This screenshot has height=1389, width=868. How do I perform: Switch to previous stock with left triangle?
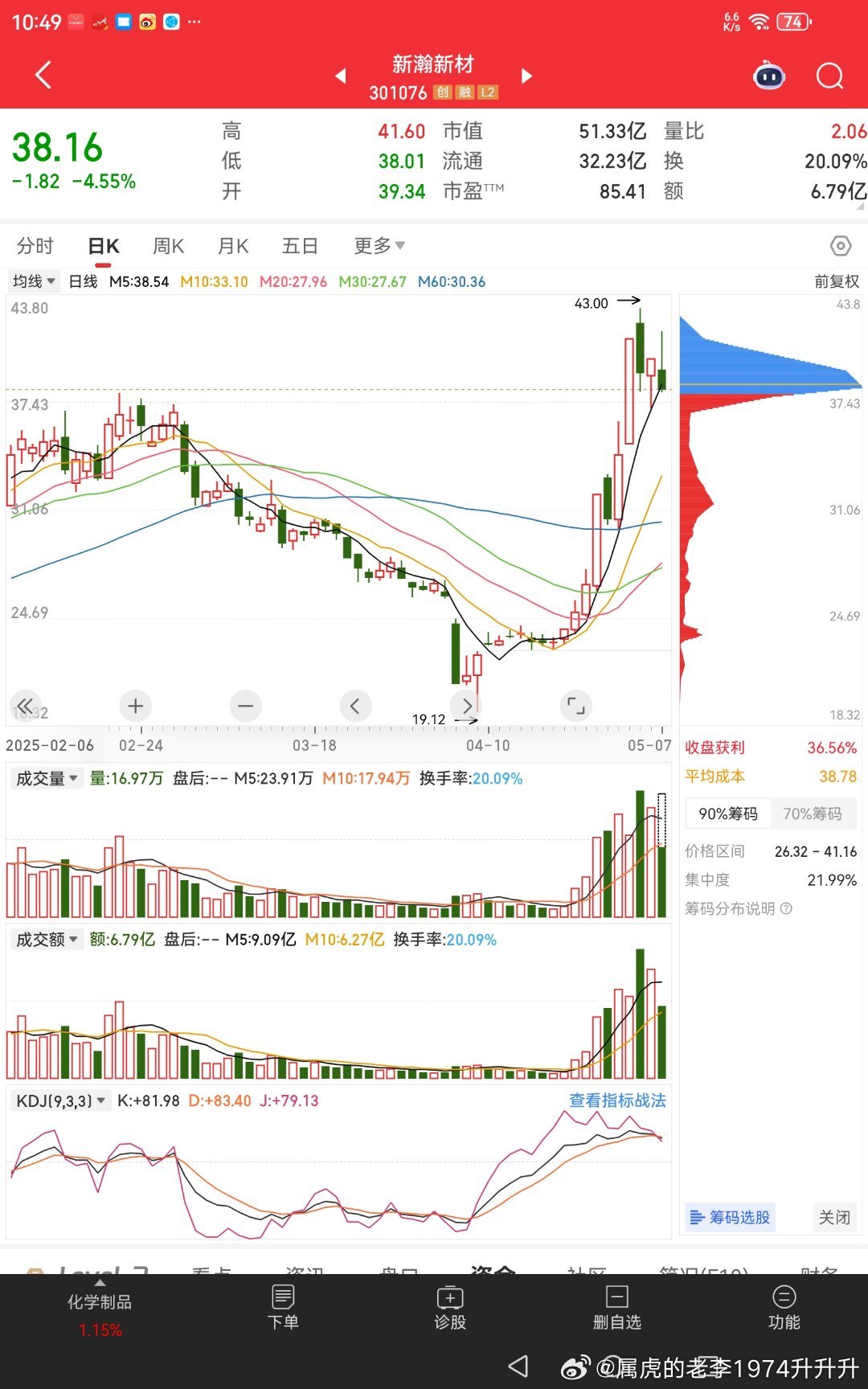point(341,76)
